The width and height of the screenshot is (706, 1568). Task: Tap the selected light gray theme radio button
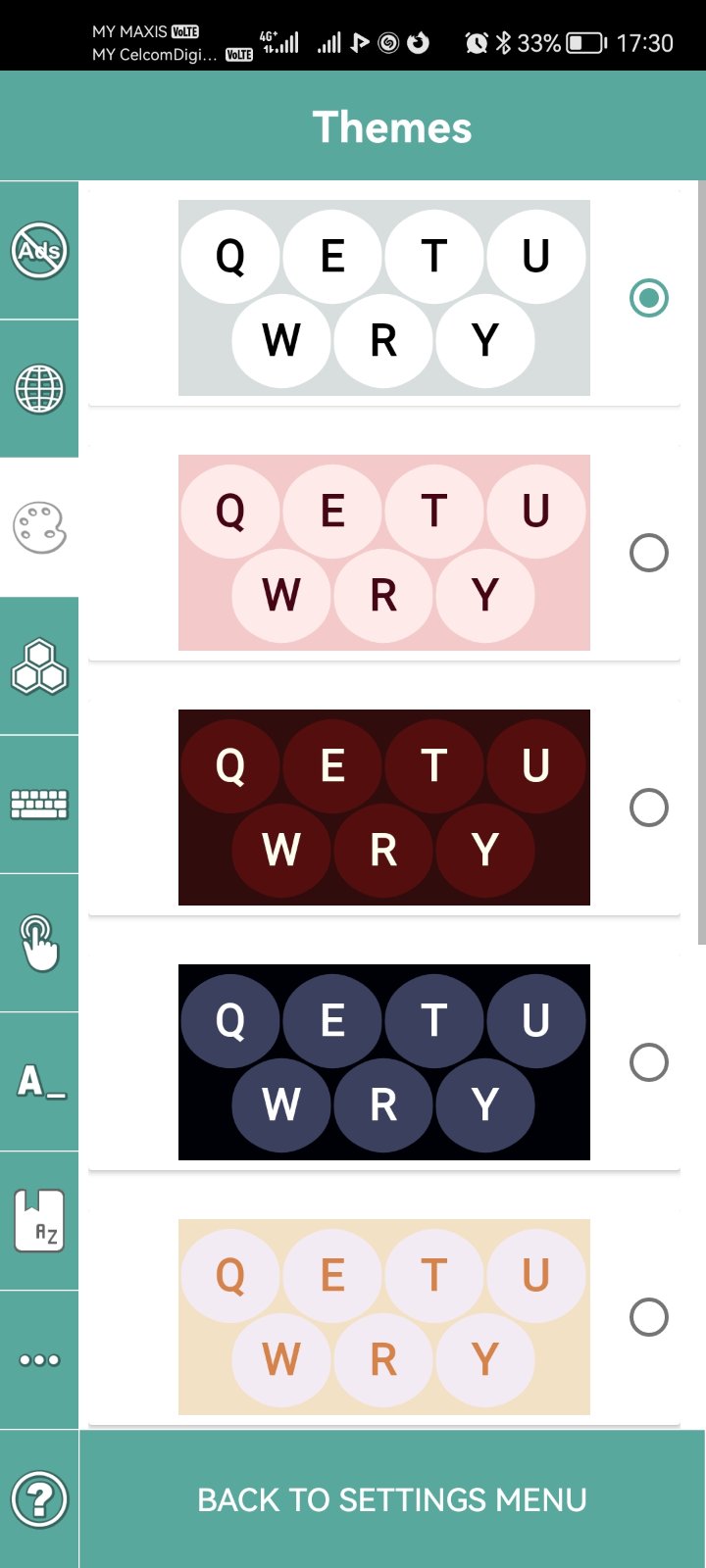coord(649,298)
